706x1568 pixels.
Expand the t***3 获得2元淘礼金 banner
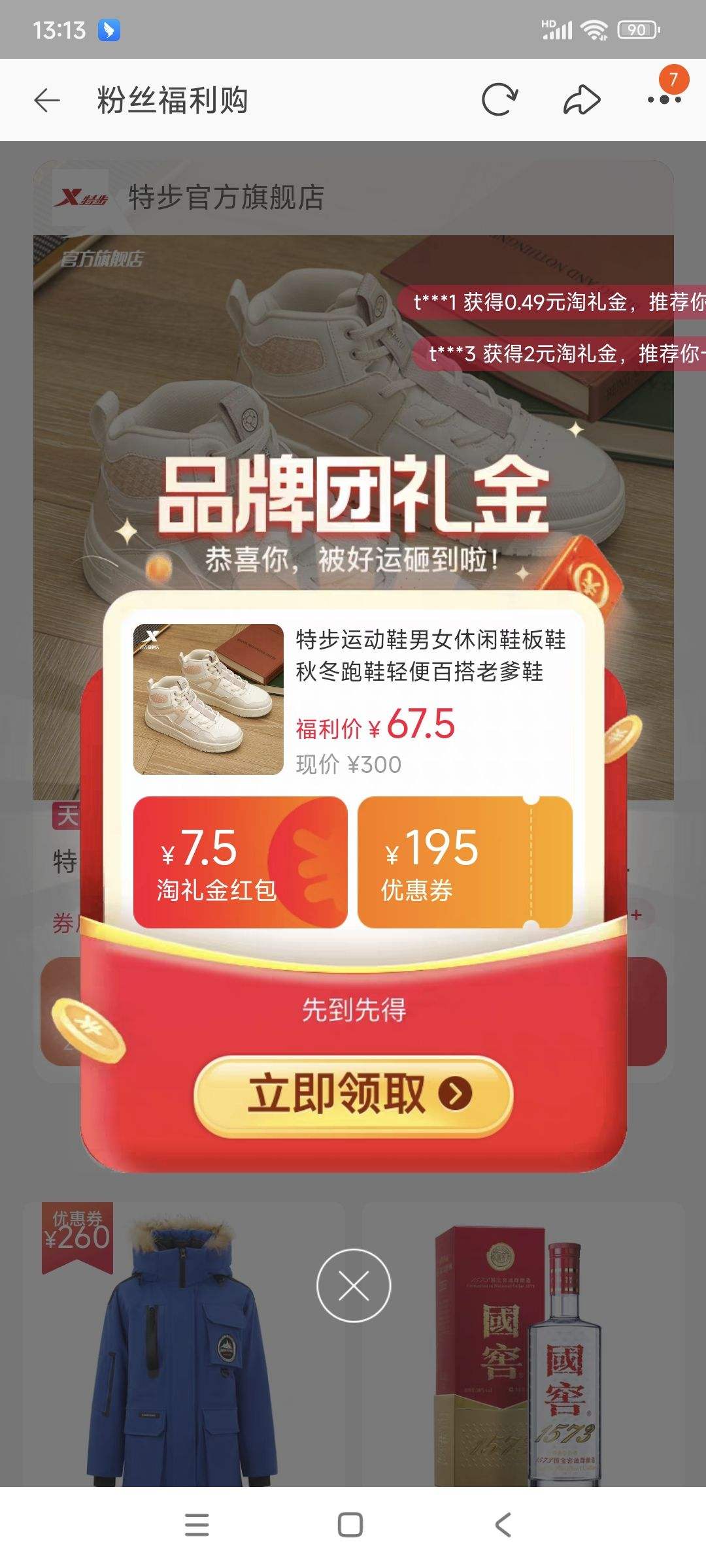click(561, 355)
